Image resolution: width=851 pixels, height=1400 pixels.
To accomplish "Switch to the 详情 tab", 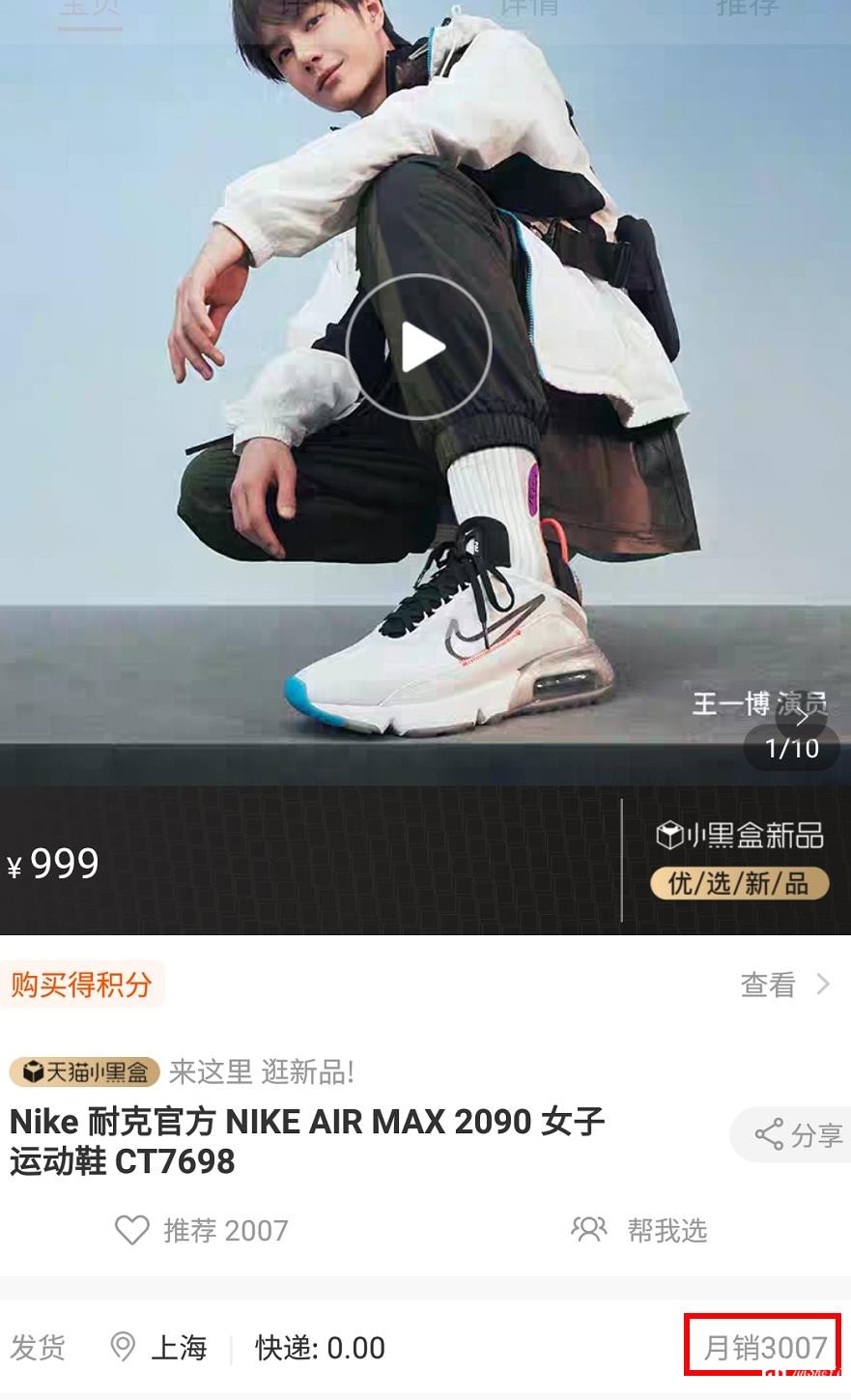I will (528, 8).
